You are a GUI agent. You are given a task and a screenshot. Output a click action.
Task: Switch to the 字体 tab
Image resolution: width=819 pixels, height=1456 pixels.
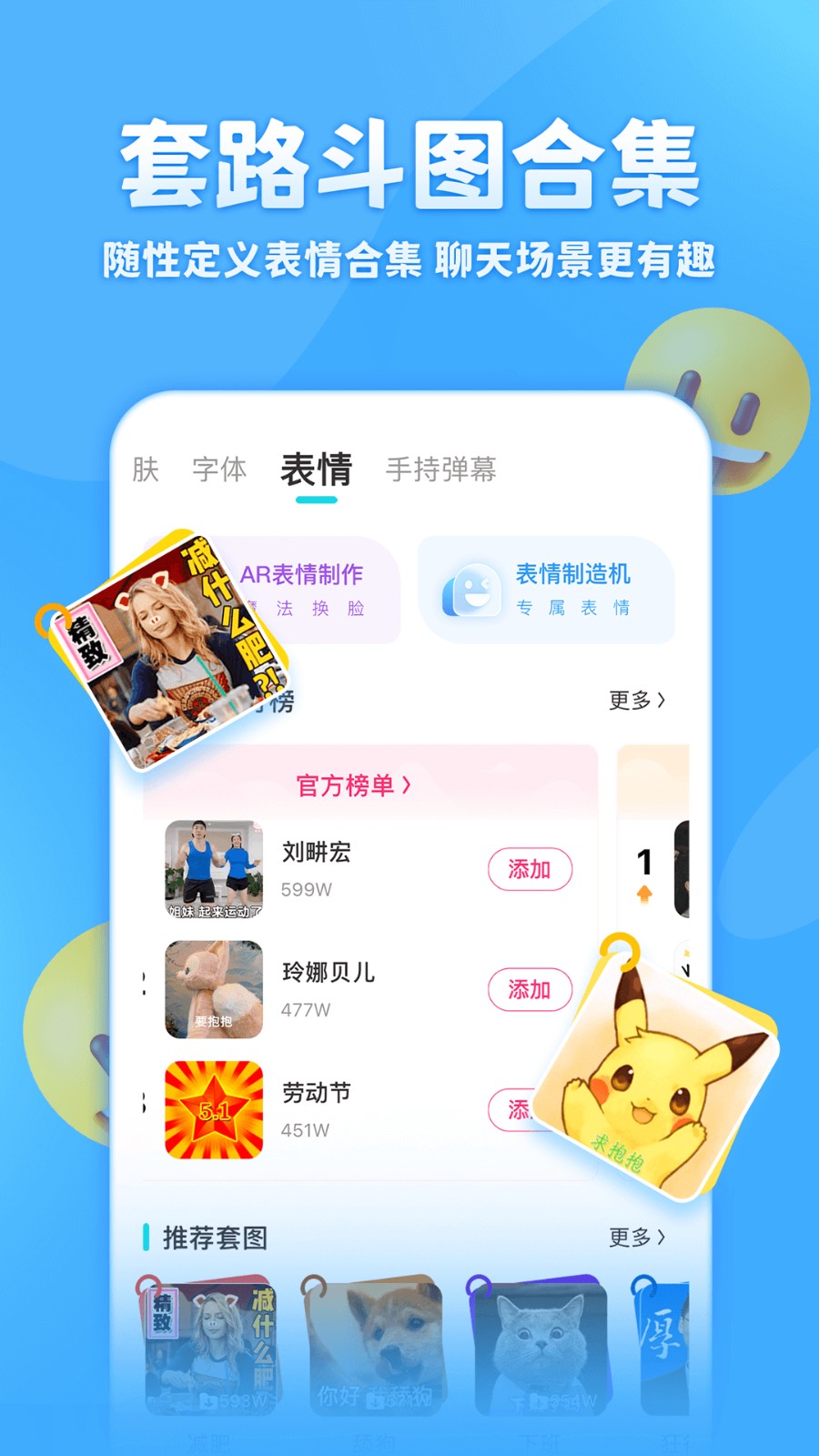tap(218, 470)
